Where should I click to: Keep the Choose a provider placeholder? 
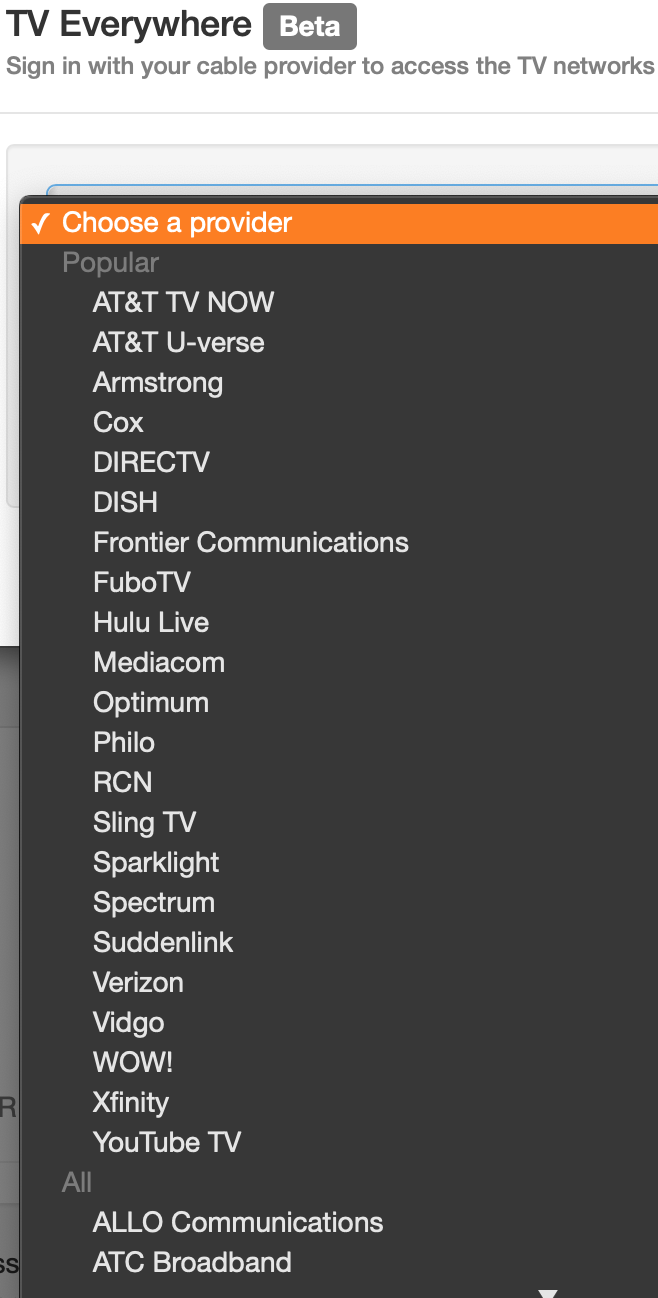click(177, 222)
